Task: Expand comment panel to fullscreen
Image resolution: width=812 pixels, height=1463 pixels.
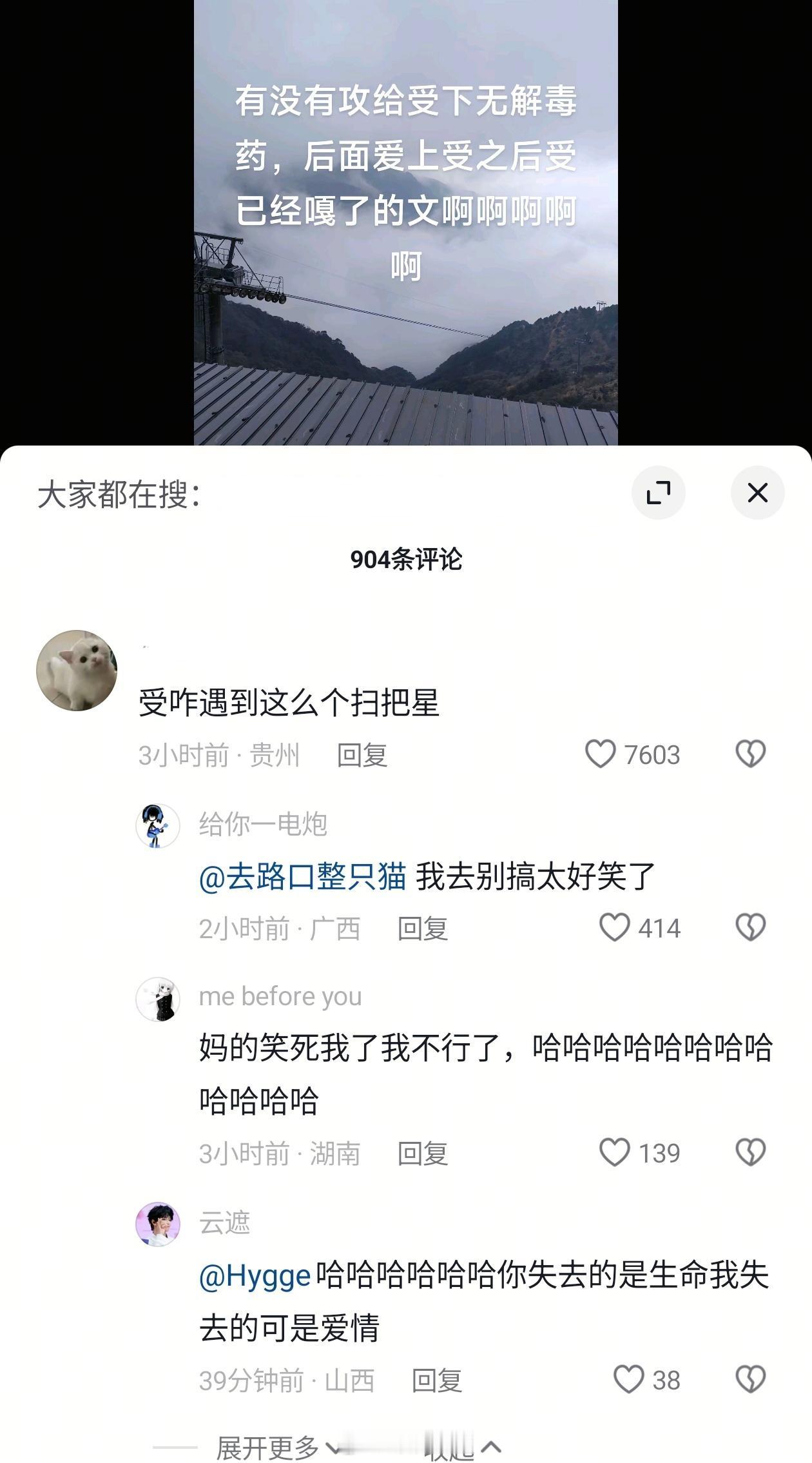Action: [658, 492]
